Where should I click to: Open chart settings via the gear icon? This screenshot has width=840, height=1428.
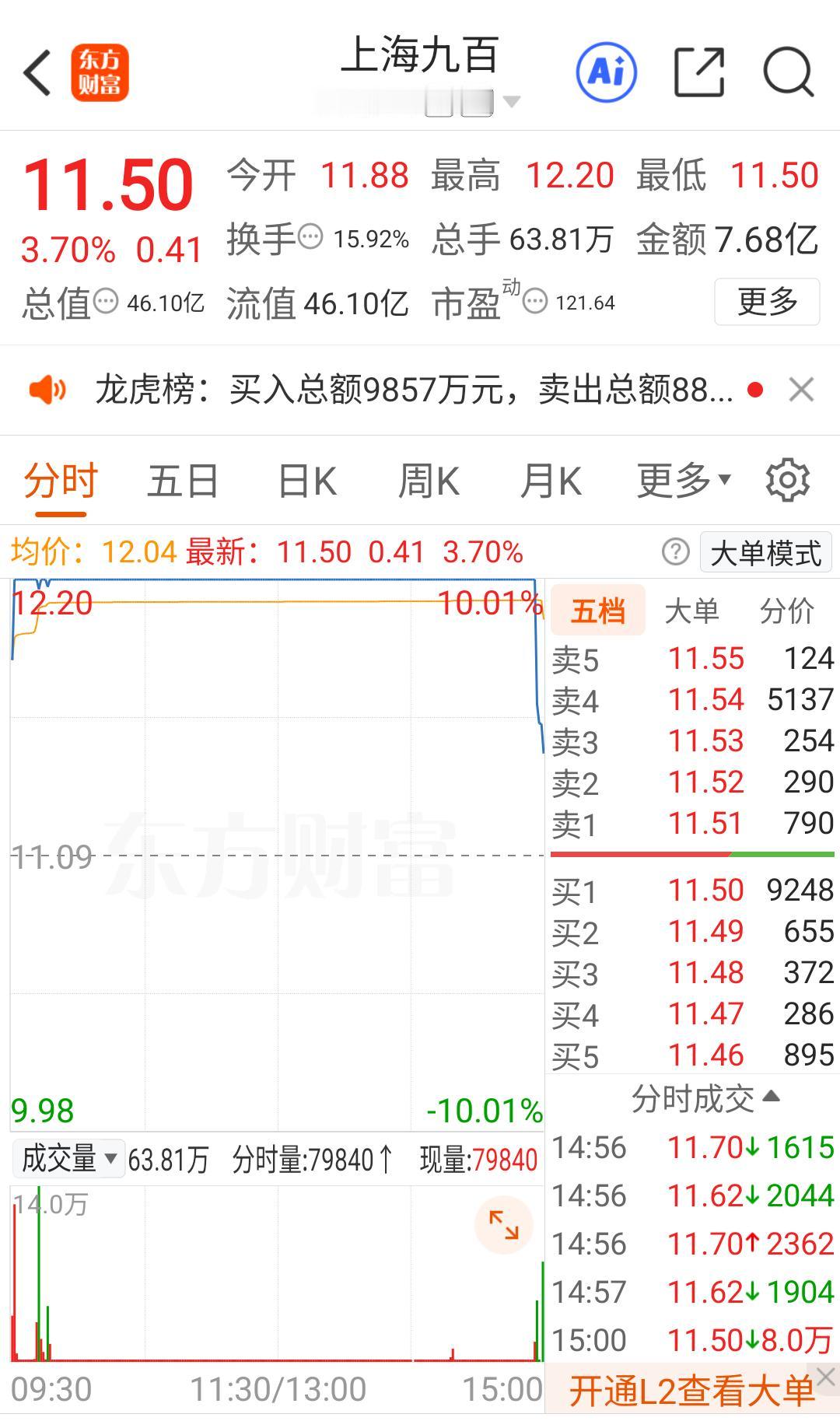point(788,479)
